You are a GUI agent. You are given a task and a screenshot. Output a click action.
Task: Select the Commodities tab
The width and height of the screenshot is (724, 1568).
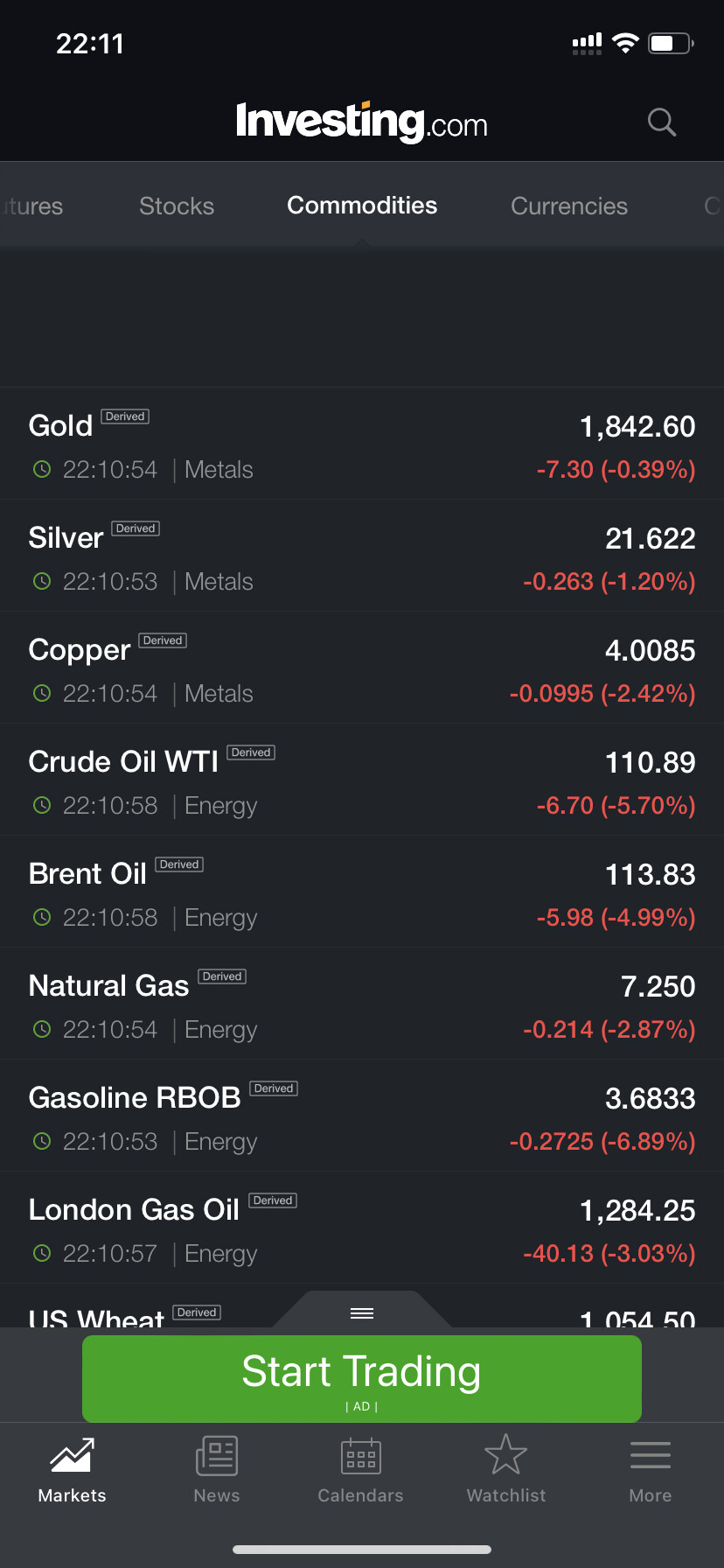coord(362,206)
